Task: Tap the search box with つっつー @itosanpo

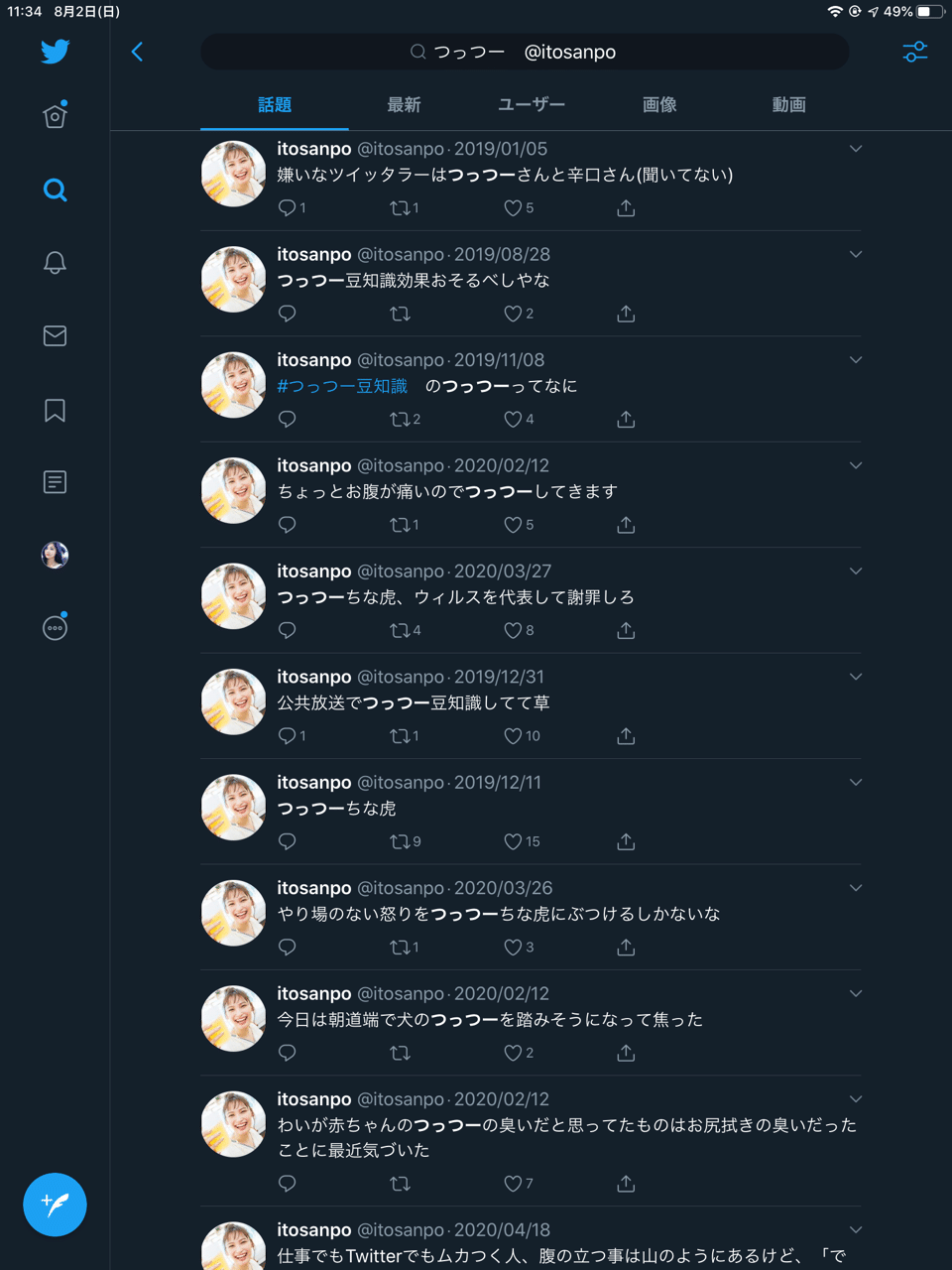Action: (x=525, y=52)
